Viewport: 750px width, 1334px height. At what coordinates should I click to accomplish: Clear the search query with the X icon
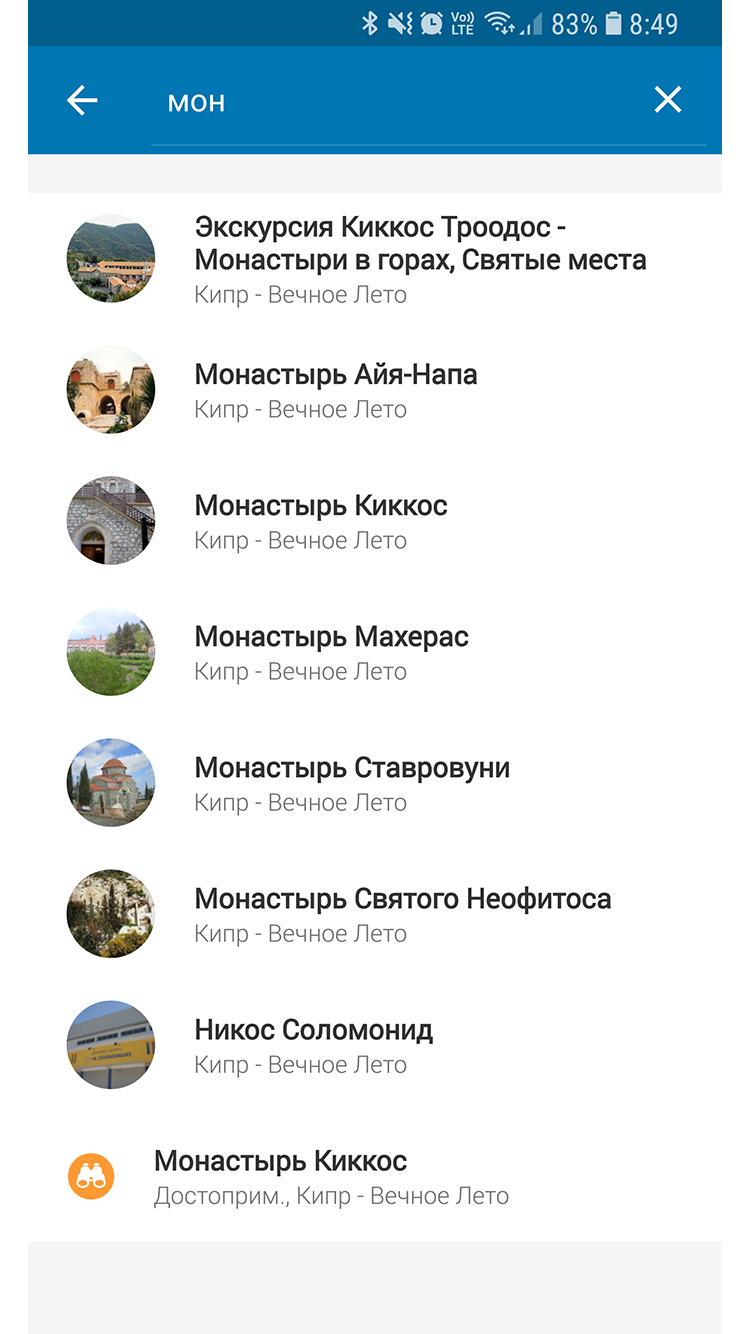pos(667,100)
